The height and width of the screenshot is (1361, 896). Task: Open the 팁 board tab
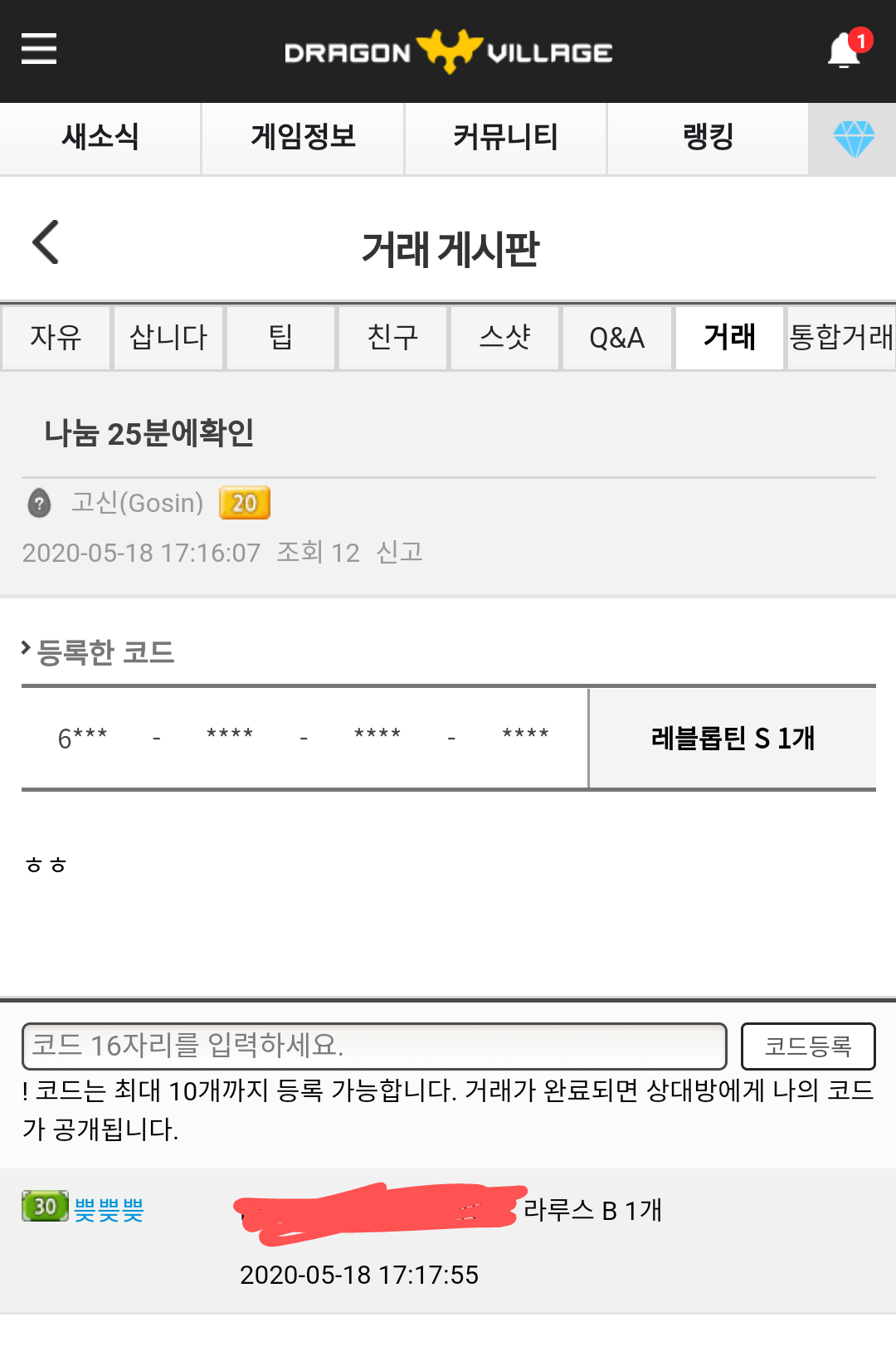tap(280, 338)
